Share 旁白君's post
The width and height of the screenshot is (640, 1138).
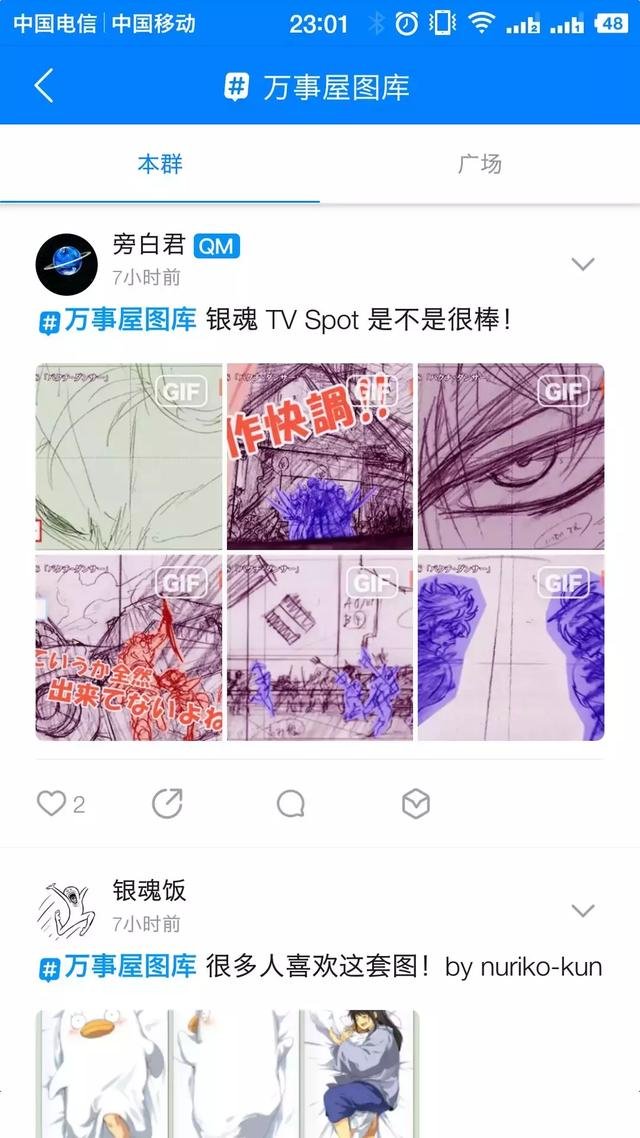point(167,803)
